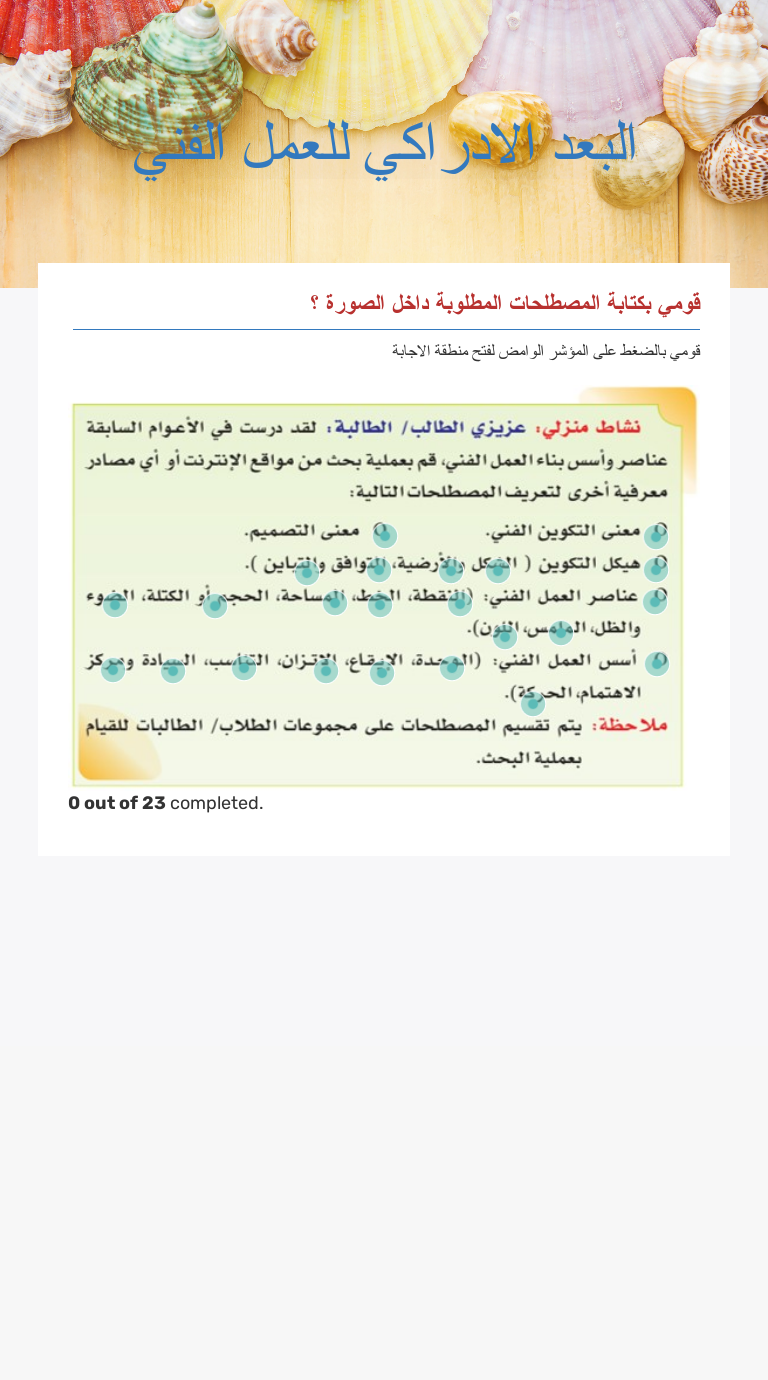Screen dimensions: 768x1380
Task: Select the marker on التباين
Action: point(307,573)
